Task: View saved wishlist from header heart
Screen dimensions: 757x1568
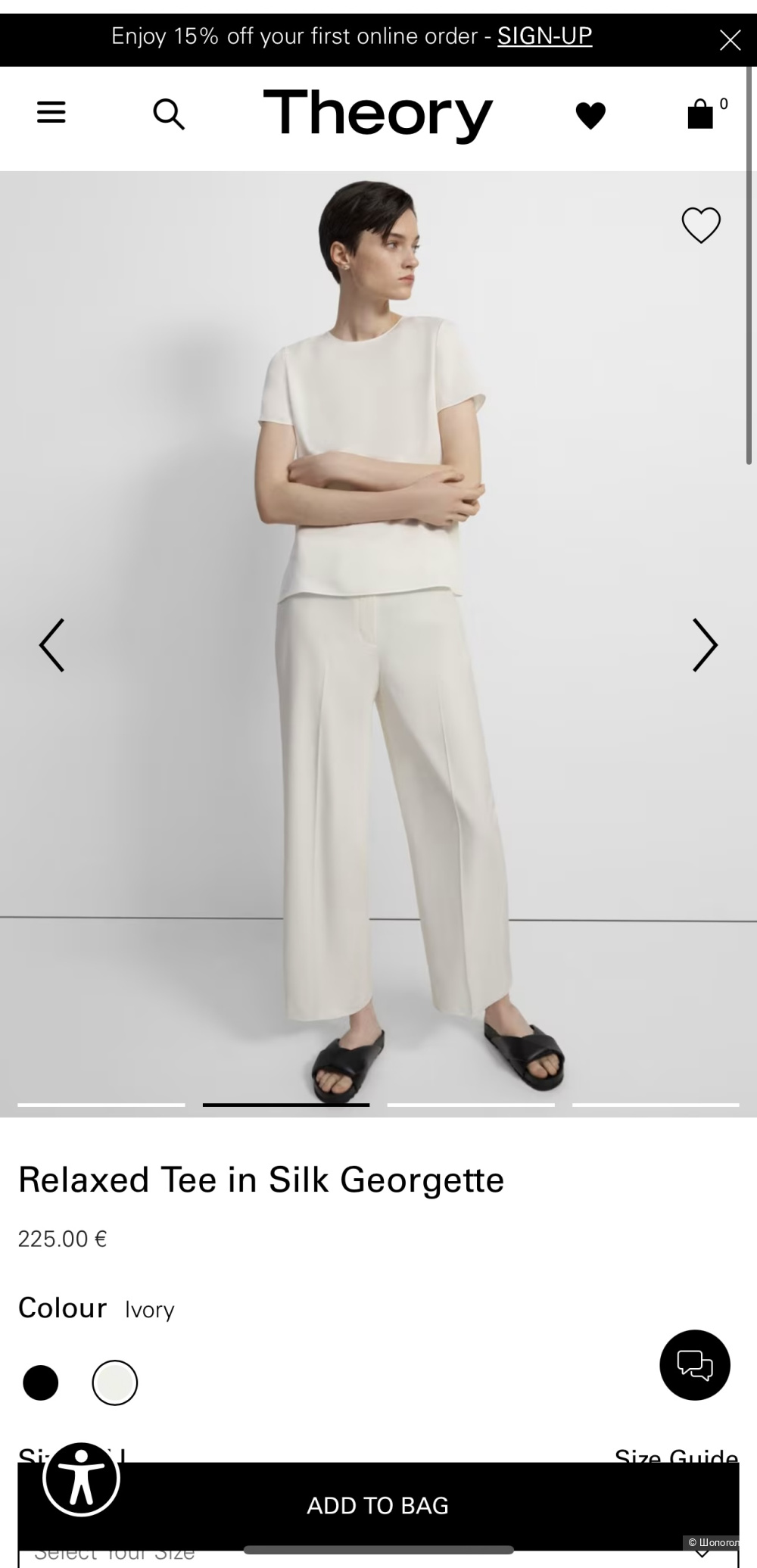Action: coord(590,115)
